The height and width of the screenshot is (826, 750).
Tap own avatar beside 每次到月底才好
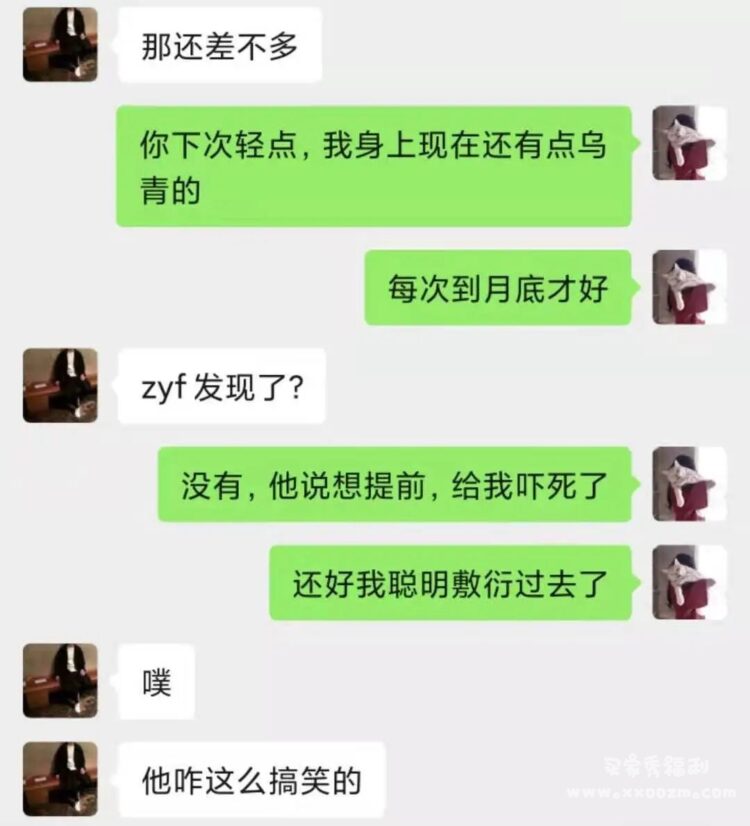pos(689,287)
